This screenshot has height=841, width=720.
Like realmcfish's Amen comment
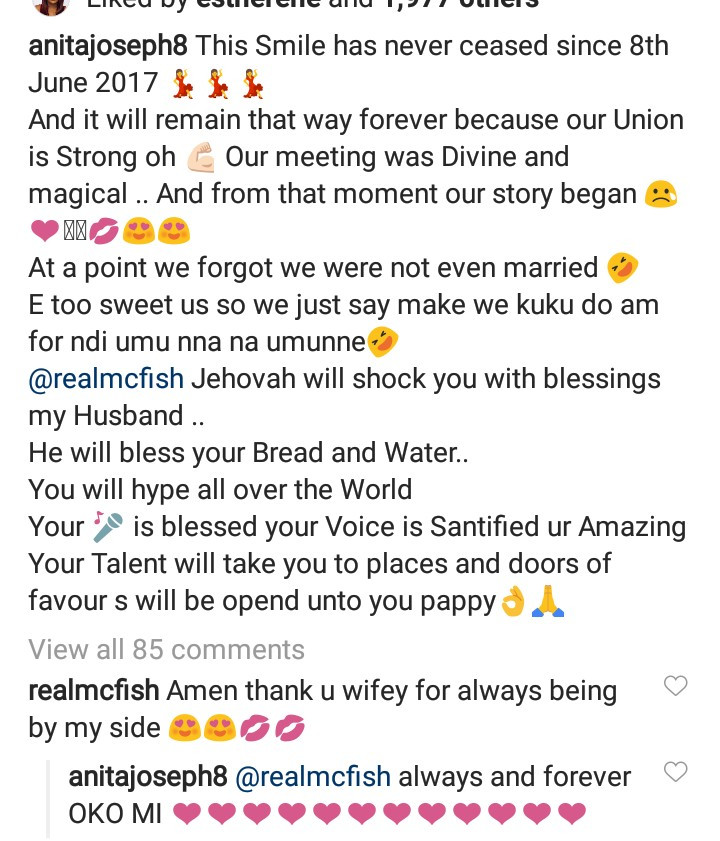pos(677,686)
